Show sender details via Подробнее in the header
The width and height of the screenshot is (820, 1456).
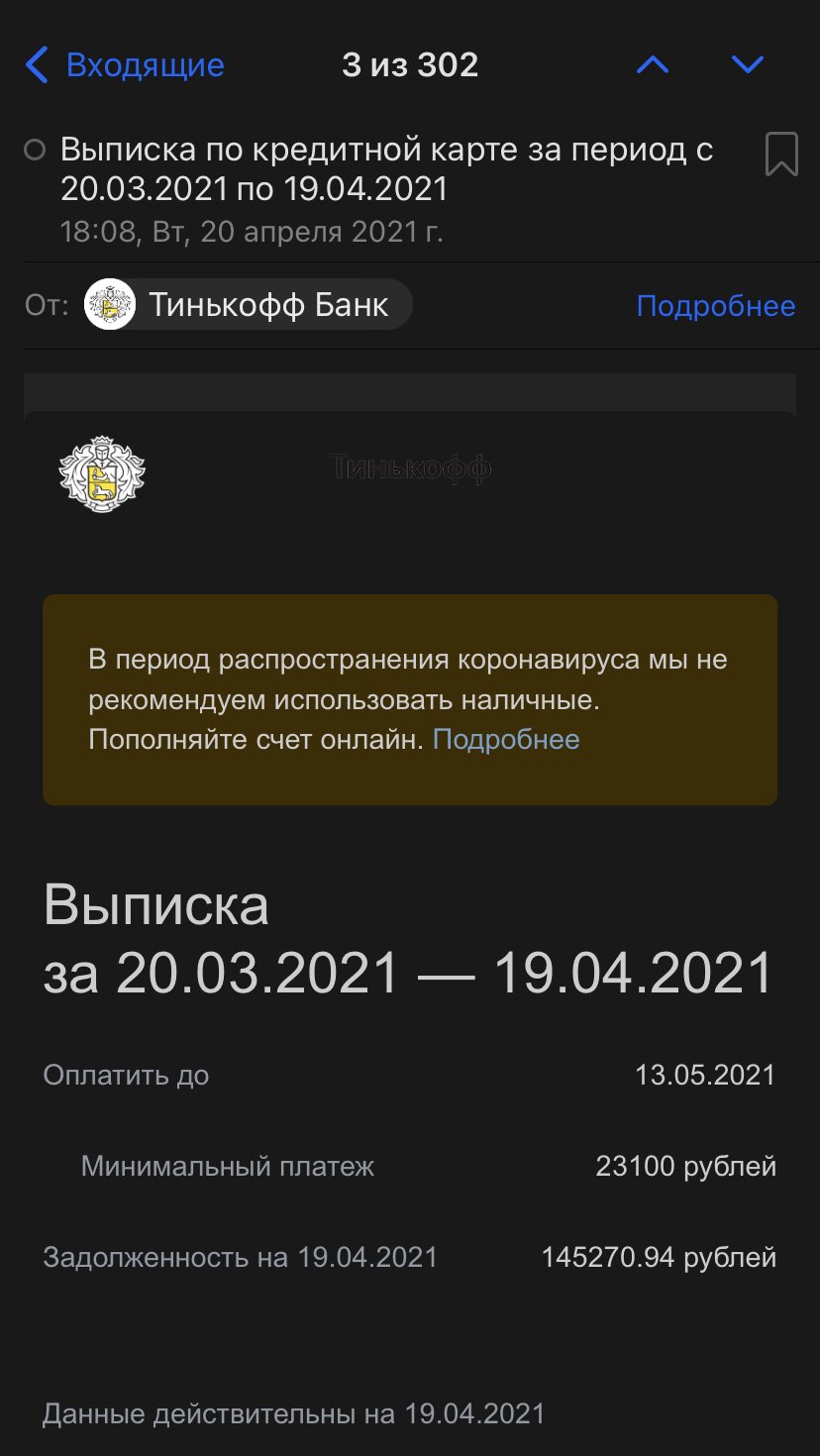coord(716,305)
